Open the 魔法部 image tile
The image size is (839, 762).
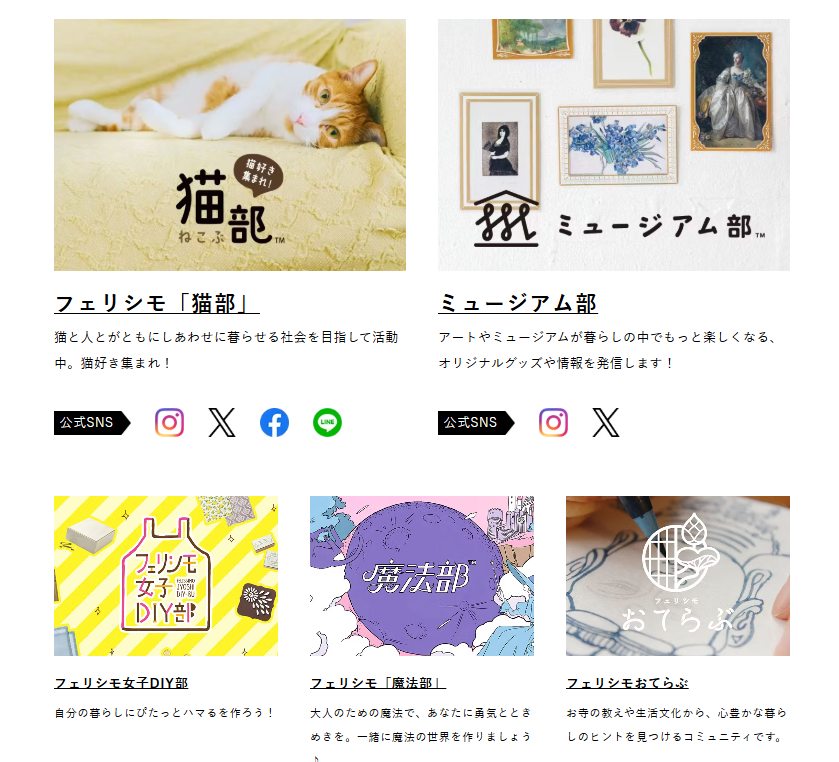[421, 576]
